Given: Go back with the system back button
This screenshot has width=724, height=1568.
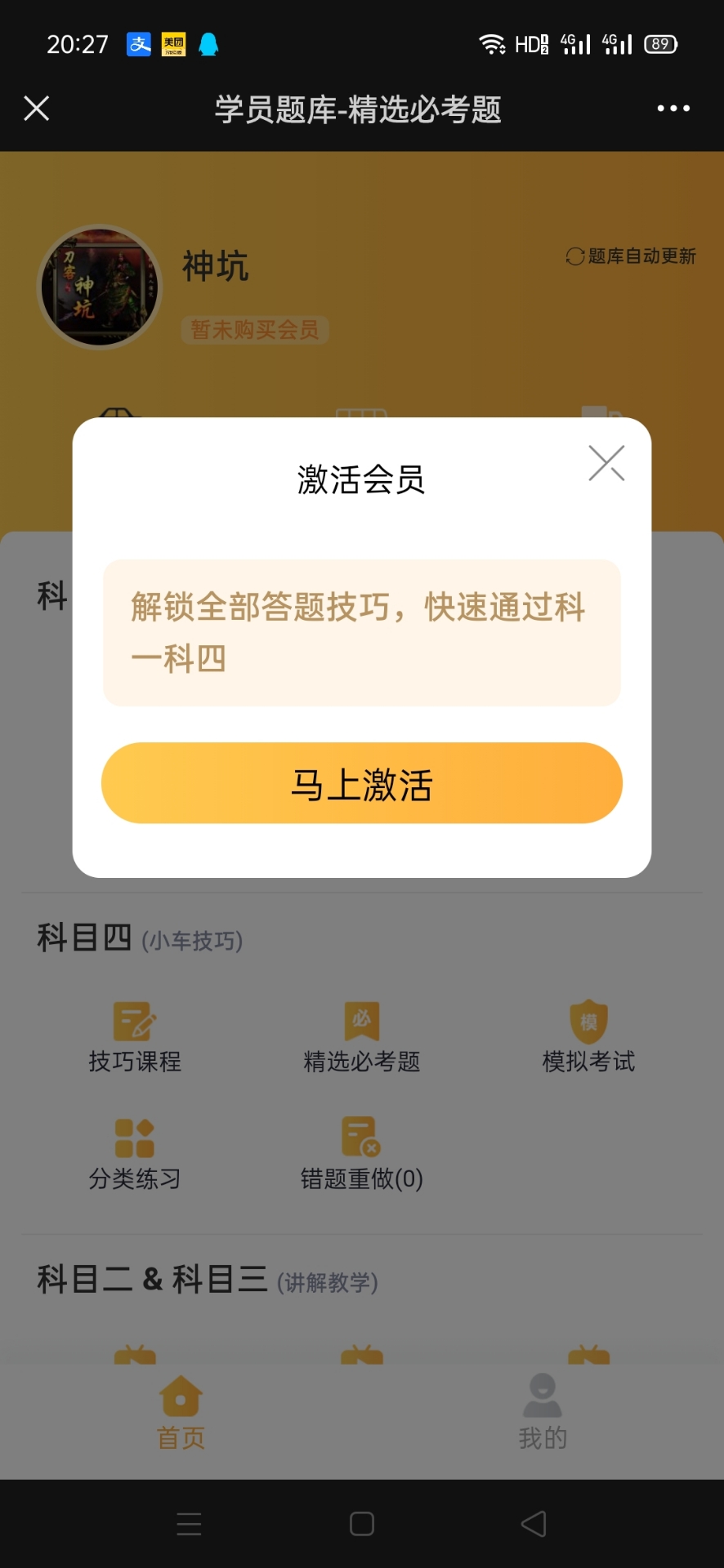Looking at the screenshot, I should (x=534, y=1524).
